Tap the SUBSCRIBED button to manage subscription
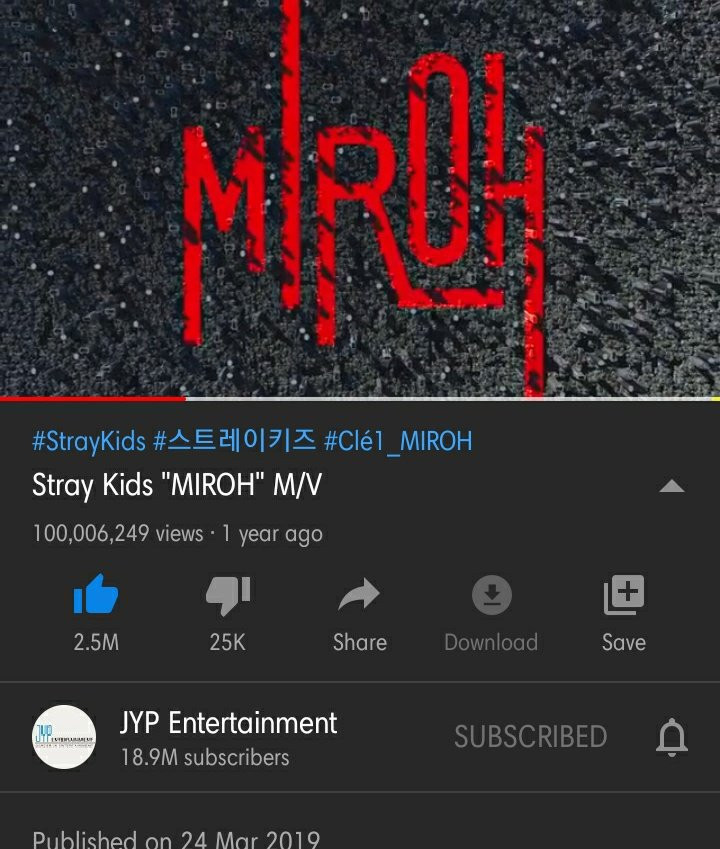Screen dimensions: 720x849 pos(530,737)
